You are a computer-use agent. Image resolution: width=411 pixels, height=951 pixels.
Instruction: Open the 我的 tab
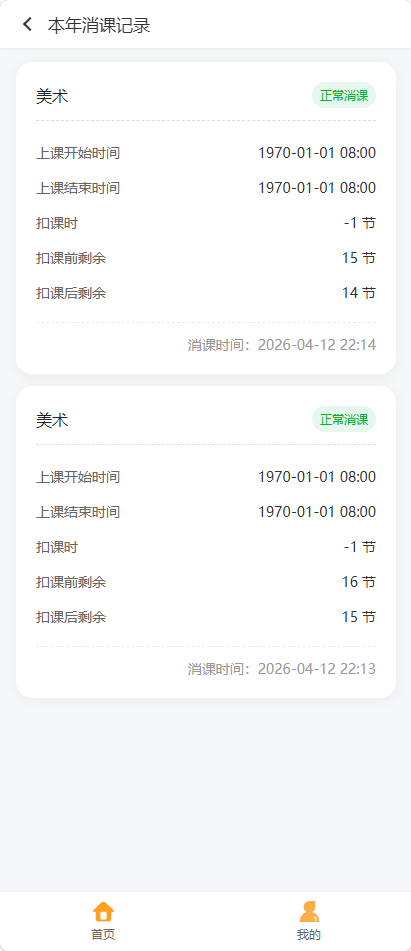(309, 921)
